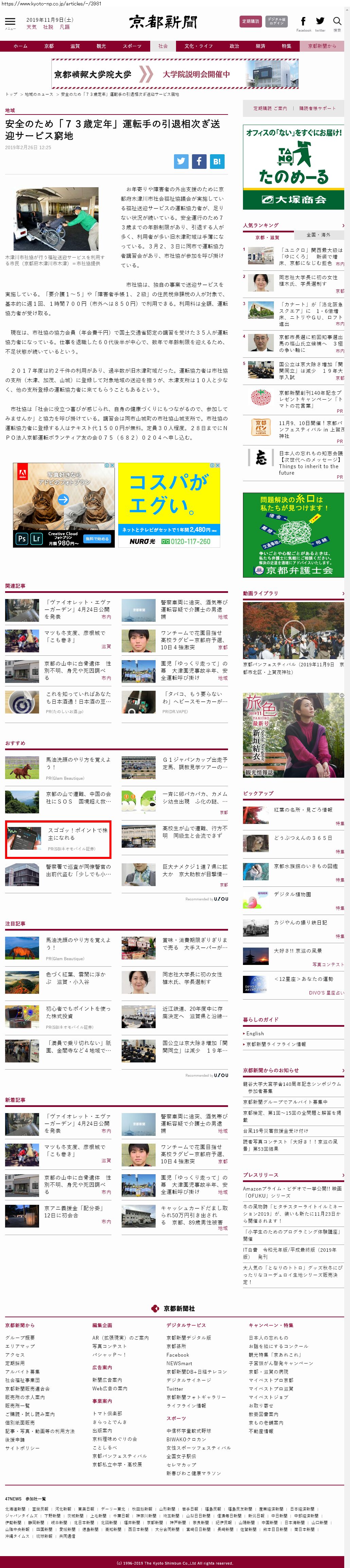Share the article on Twitter
This screenshot has height=1568, width=350.
click(181, 161)
